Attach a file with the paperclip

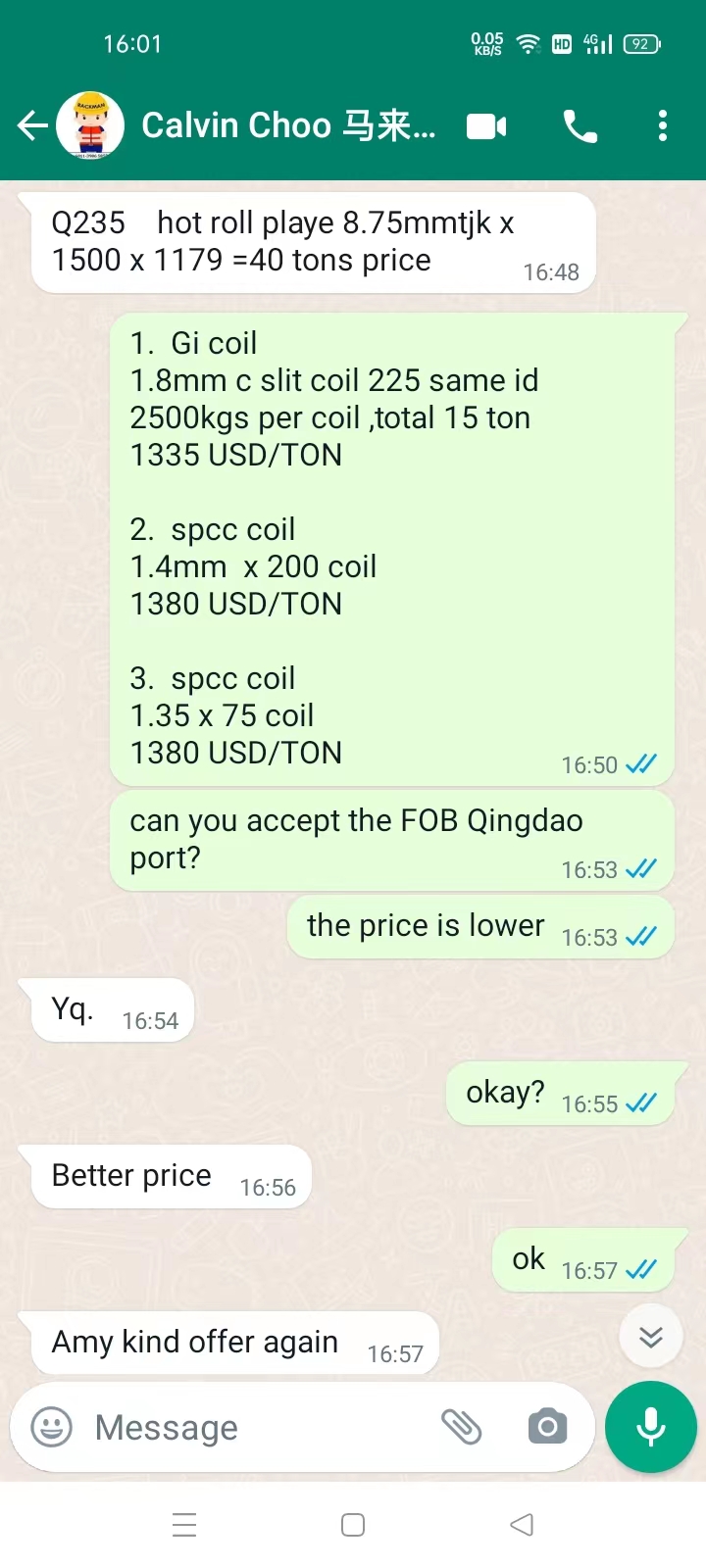tap(461, 1427)
